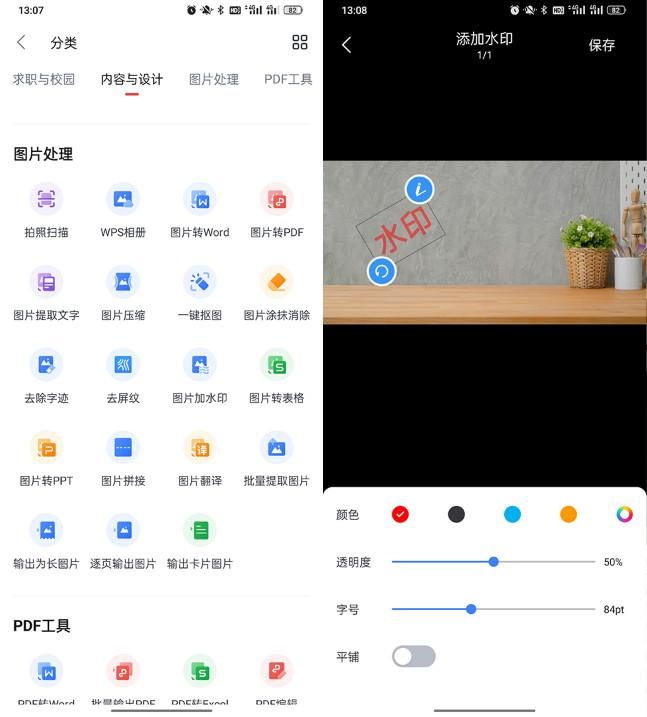Open the grid view icon
This screenshot has width=647, height=717.
point(299,42)
